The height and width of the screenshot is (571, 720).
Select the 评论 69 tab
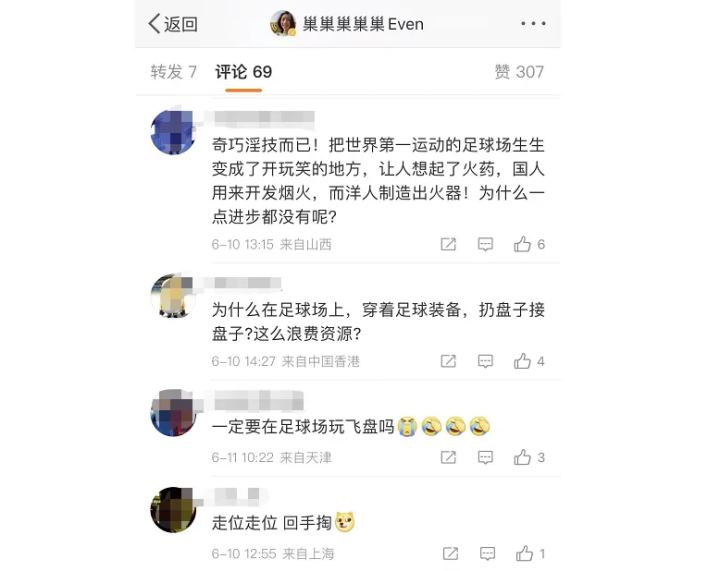pos(243,72)
